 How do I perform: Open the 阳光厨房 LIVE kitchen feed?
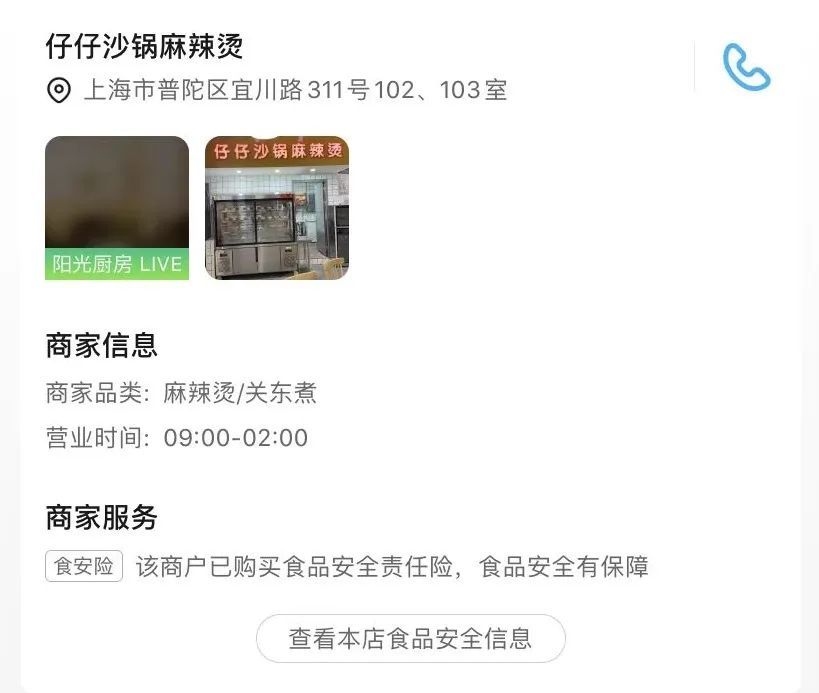click(x=117, y=208)
